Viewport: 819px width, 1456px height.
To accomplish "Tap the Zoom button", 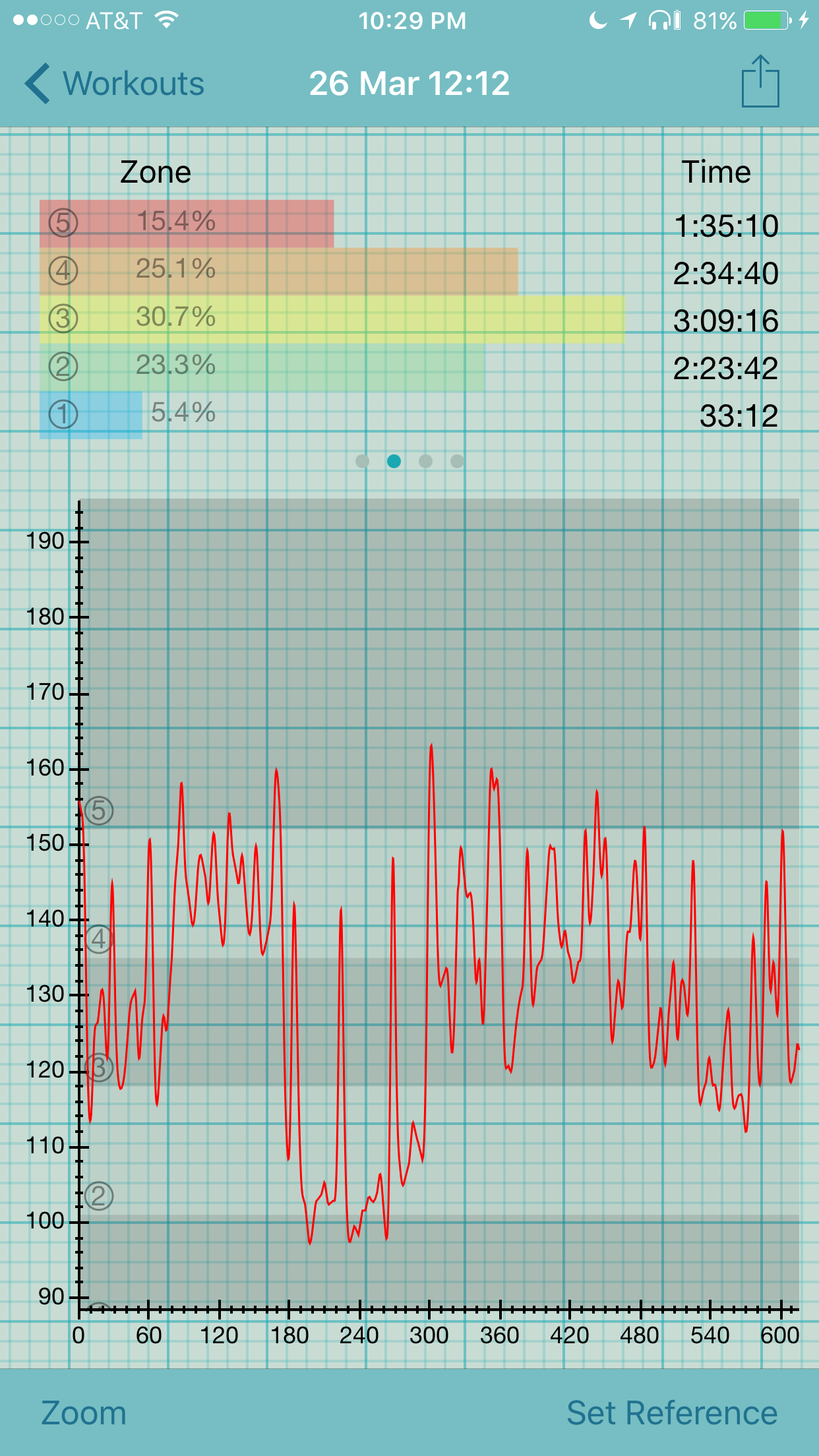I will (84, 1413).
